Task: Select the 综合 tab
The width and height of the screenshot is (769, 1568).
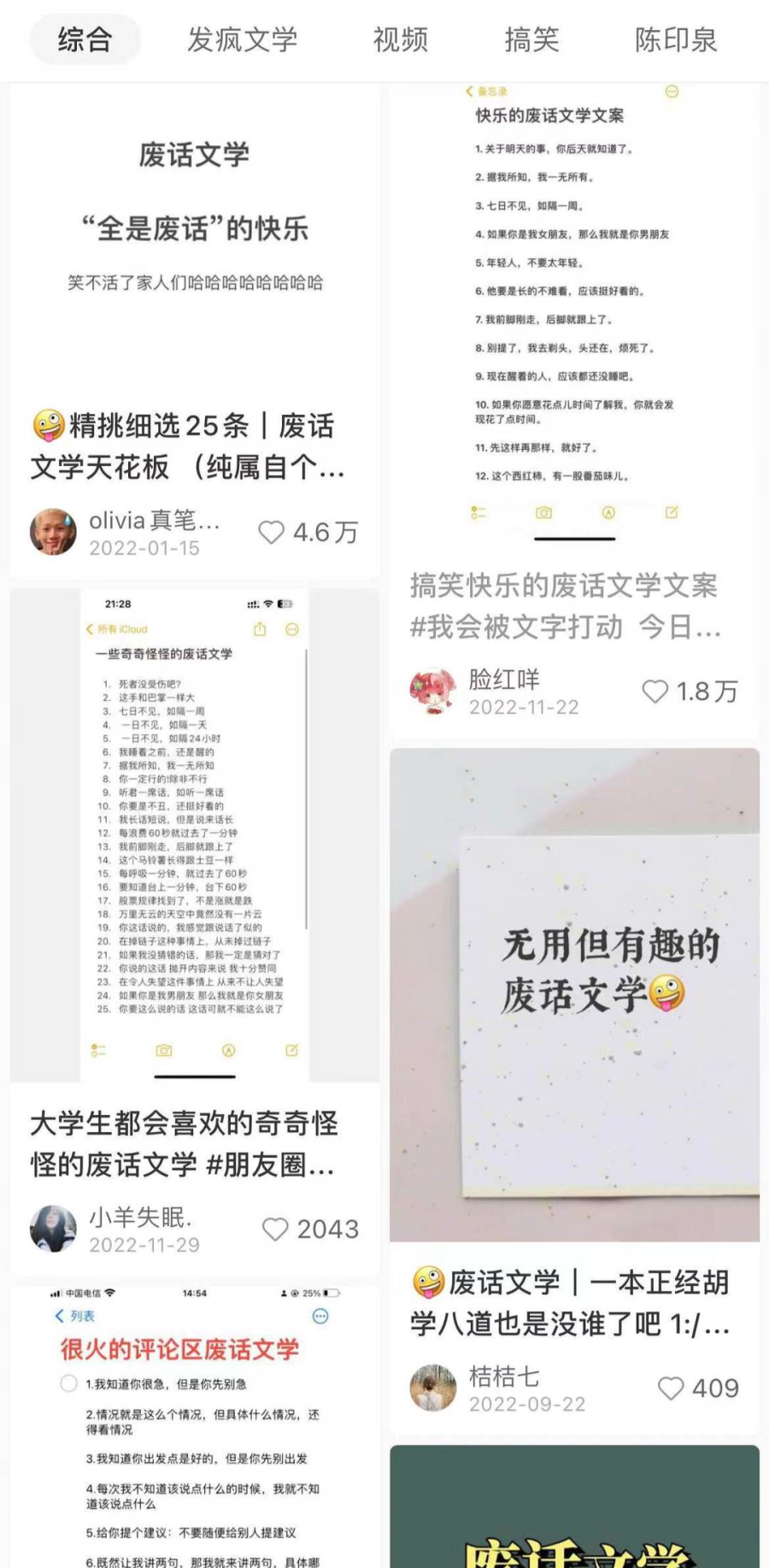Action: (85, 39)
